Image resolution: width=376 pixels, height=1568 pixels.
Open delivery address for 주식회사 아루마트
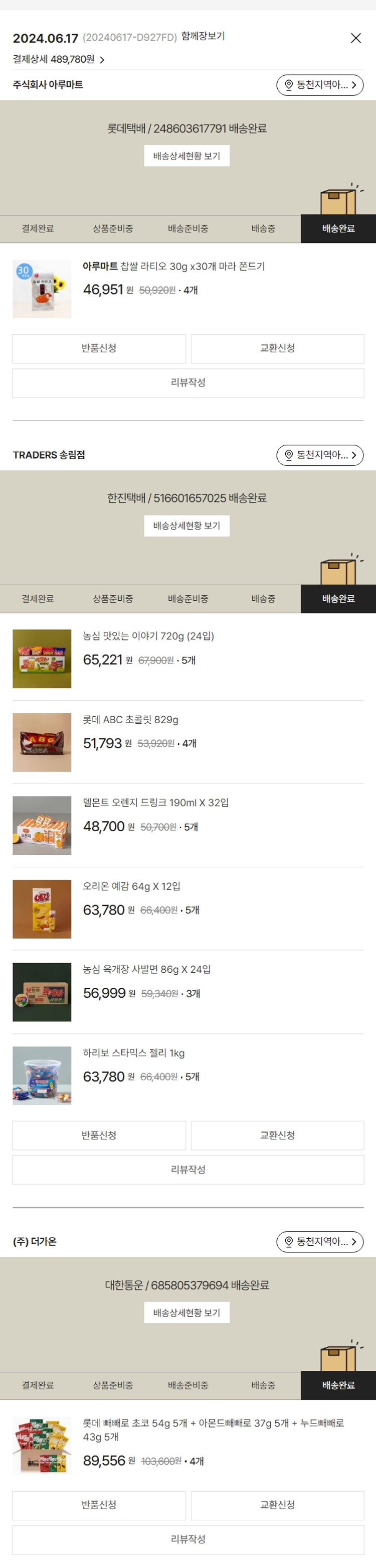[x=319, y=85]
